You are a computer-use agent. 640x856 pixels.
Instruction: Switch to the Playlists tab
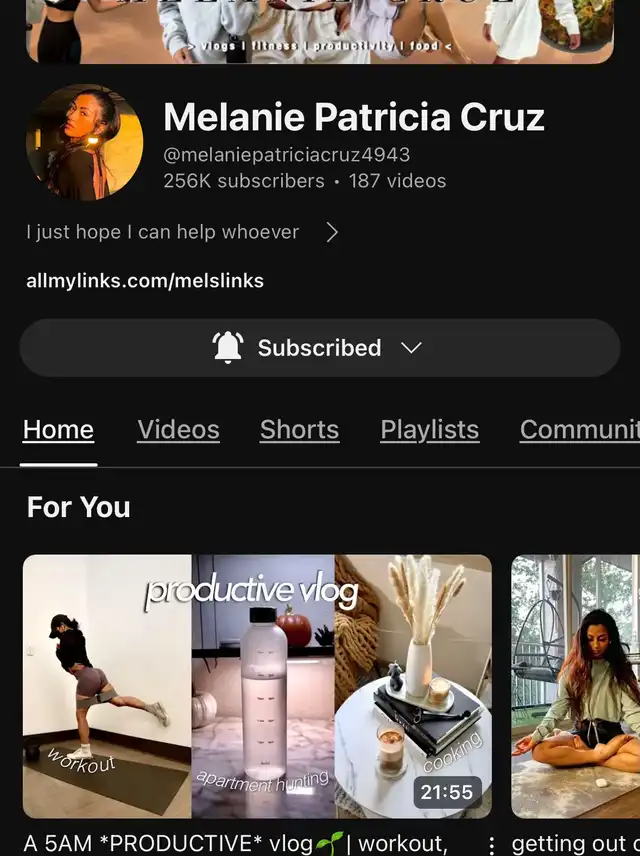pyautogui.click(x=429, y=430)
